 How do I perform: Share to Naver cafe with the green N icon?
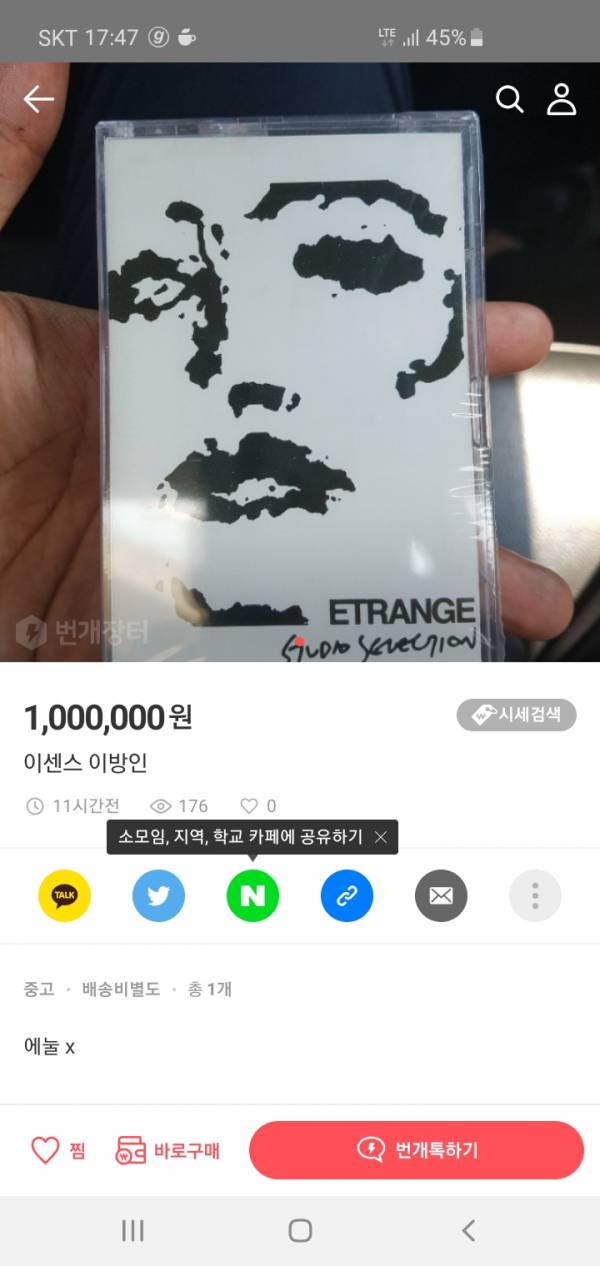[253, 896]
